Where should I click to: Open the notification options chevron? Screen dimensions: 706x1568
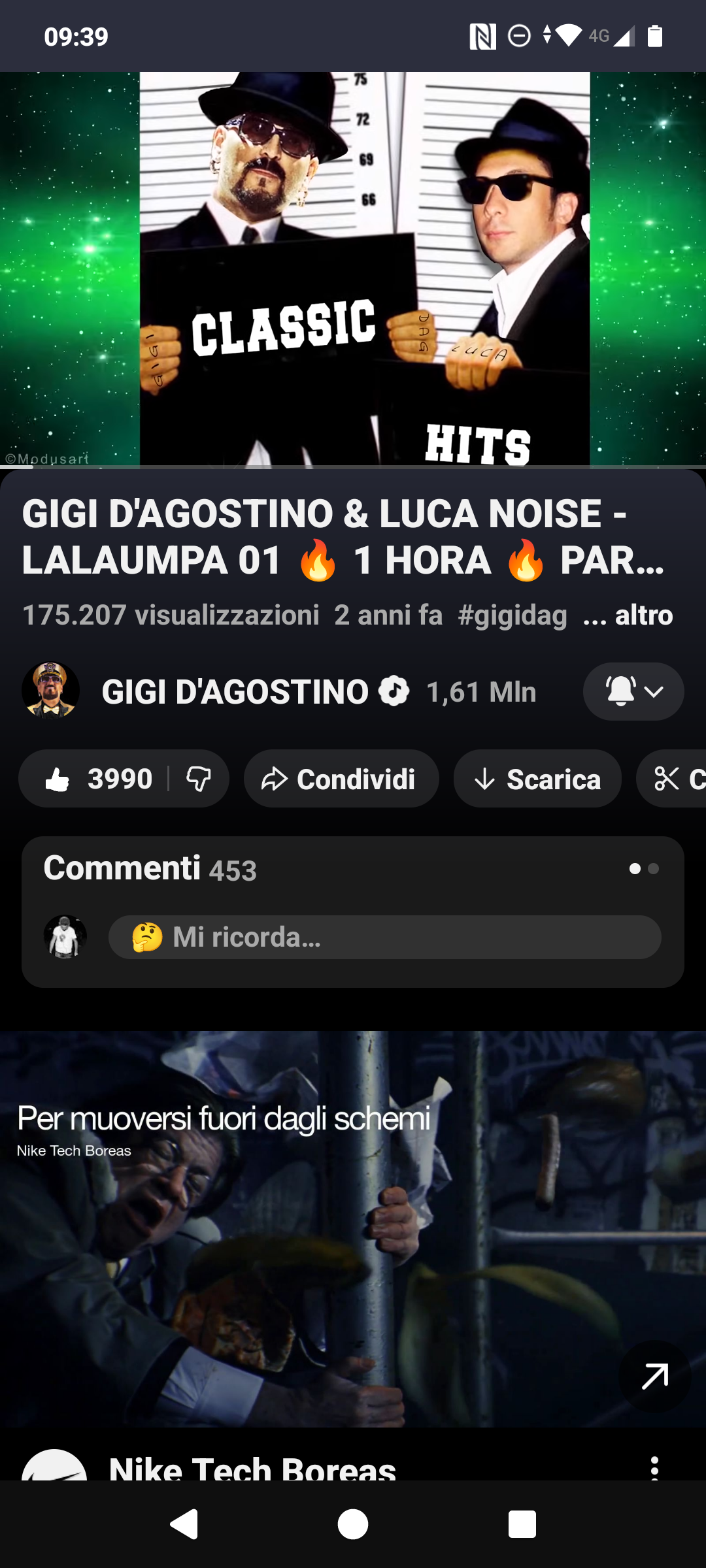point(654,691)
